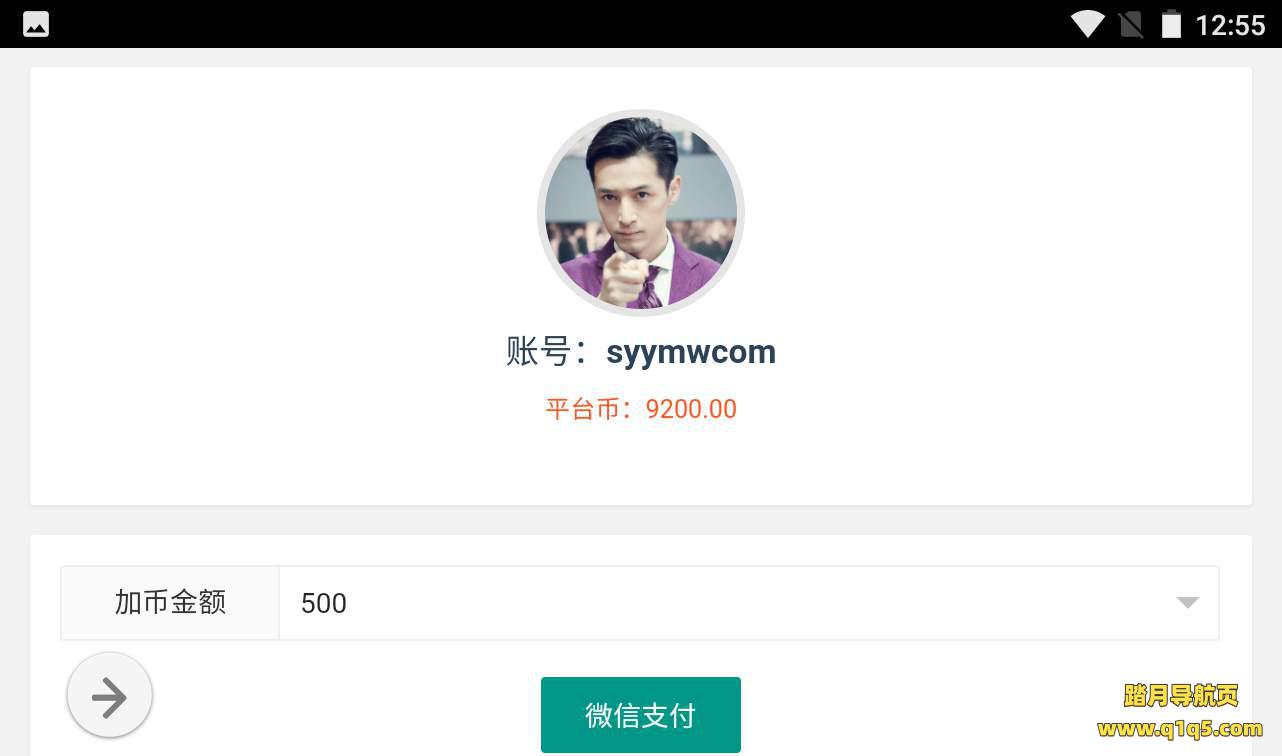This screenshot has width=1282, height=756.
Task: Open the 加币金额 amount dropdown
Action: [x=748, y=603]
